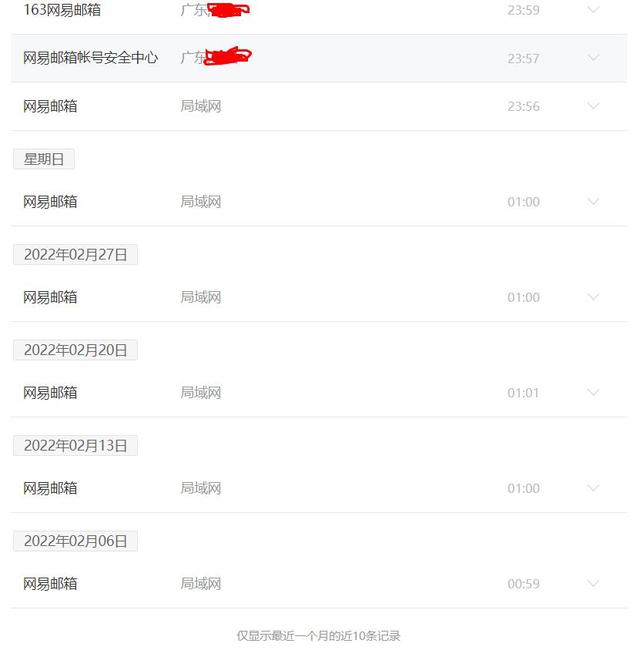
Task: Expand the 网易邮箱 record at 23:56
Action: pos(593,106)
